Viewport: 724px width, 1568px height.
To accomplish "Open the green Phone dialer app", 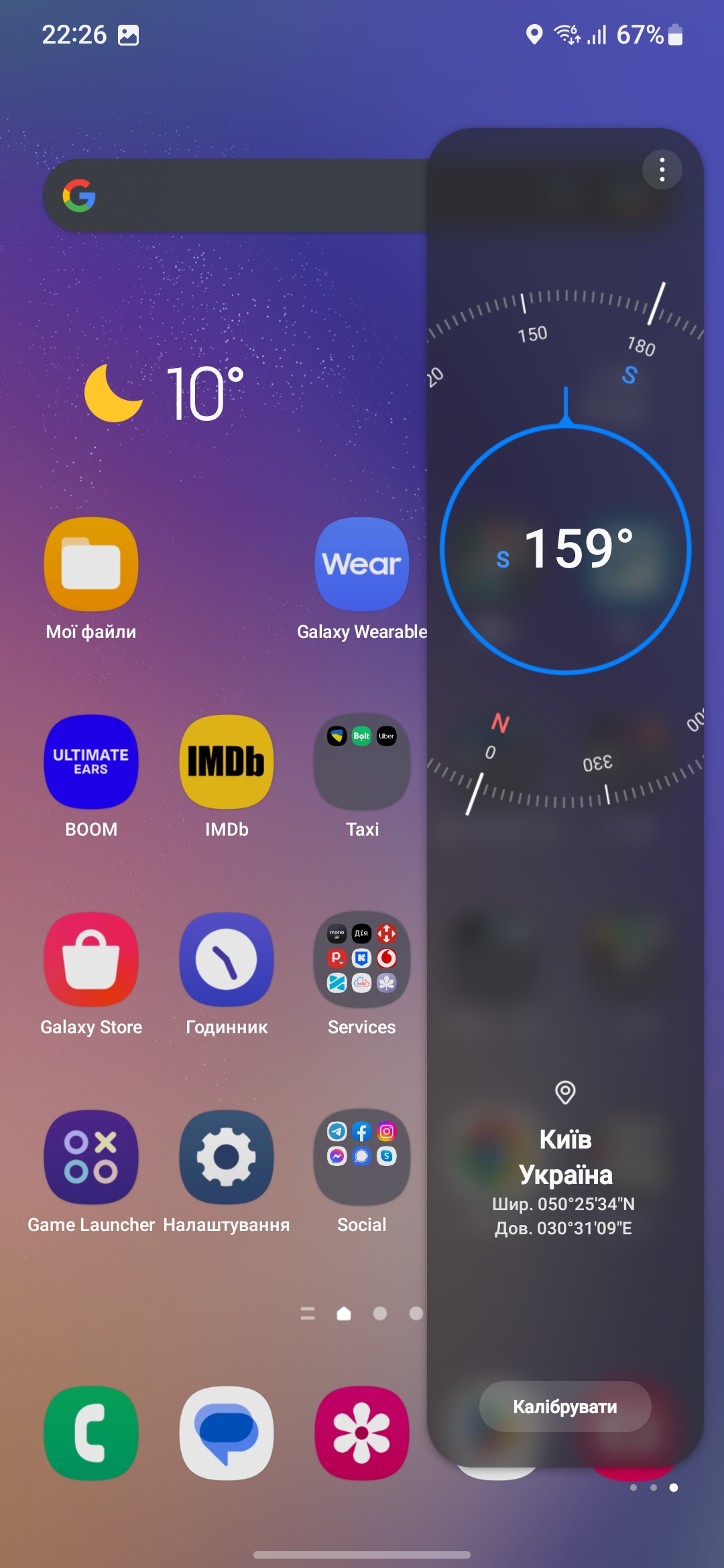I will (91, 1433).
